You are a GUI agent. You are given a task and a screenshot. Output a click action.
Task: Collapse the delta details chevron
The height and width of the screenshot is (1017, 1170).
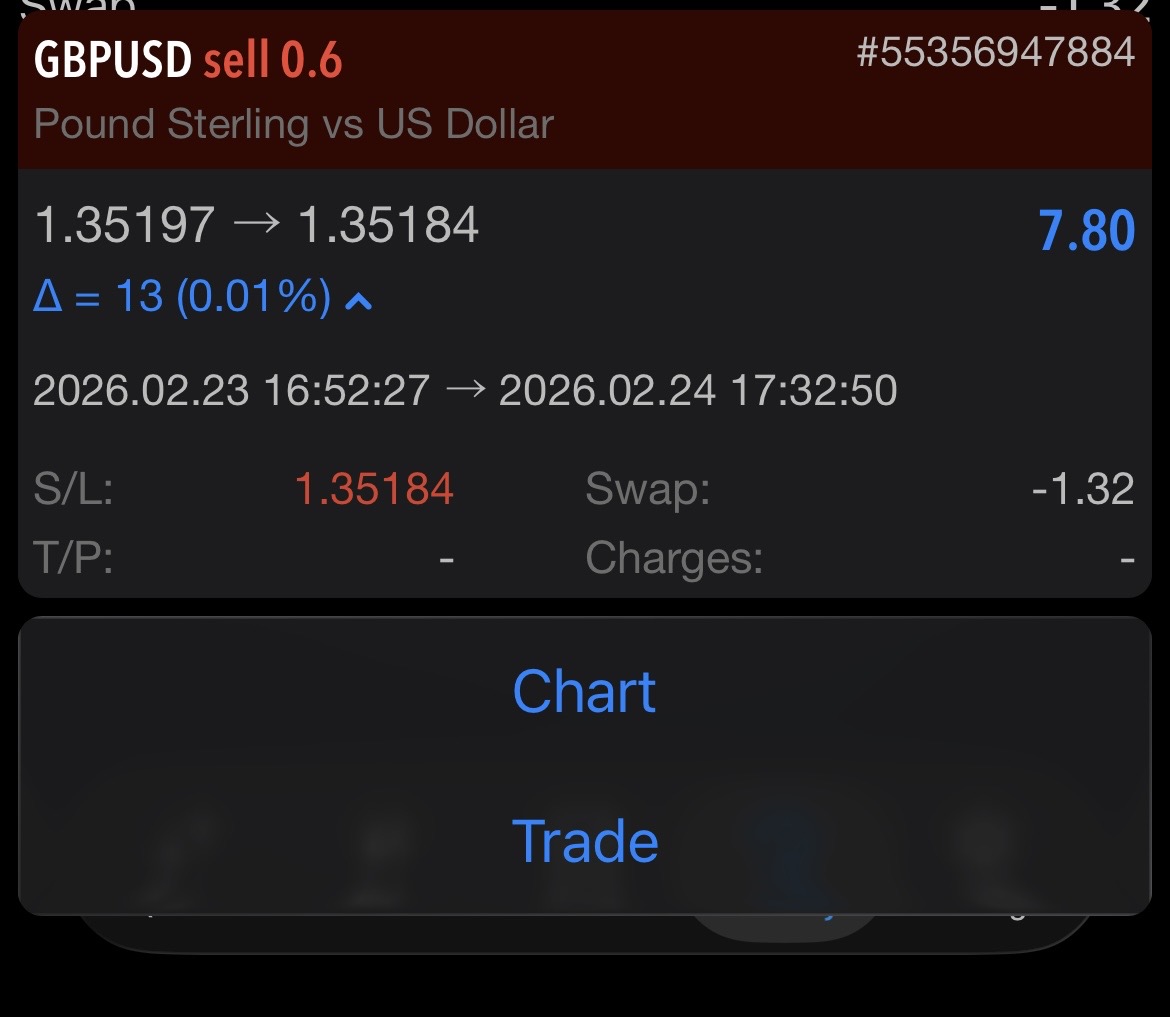(358, 300)
